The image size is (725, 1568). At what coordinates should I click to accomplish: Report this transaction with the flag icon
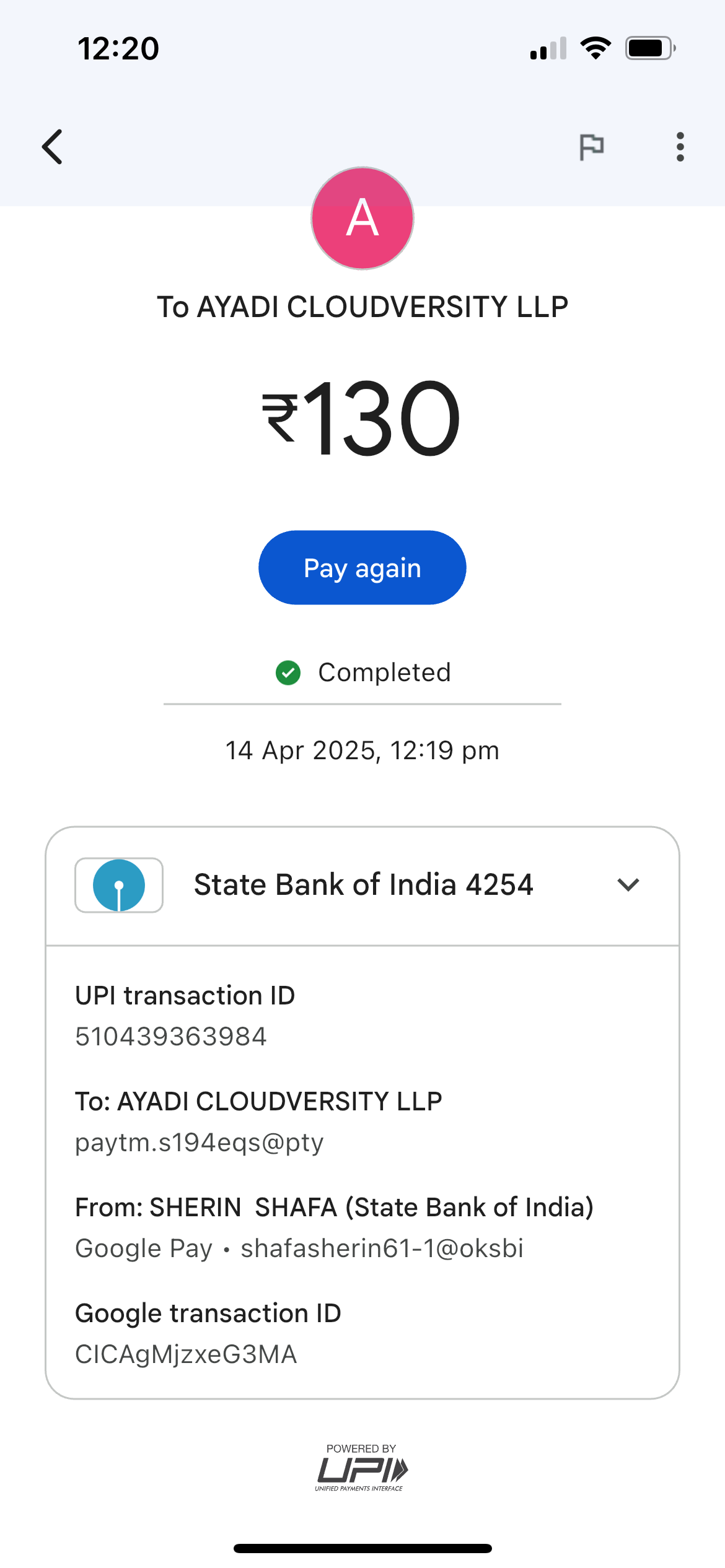(x=591, y=147)
